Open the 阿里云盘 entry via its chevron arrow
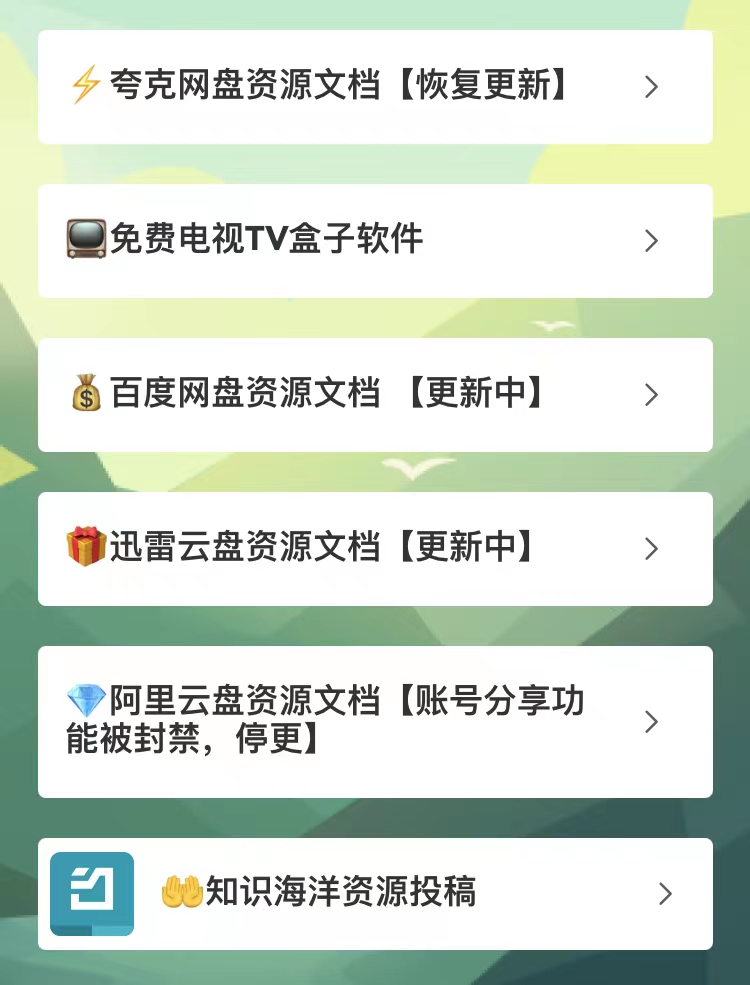Screen dimensions: 750x985 point(652,722)
